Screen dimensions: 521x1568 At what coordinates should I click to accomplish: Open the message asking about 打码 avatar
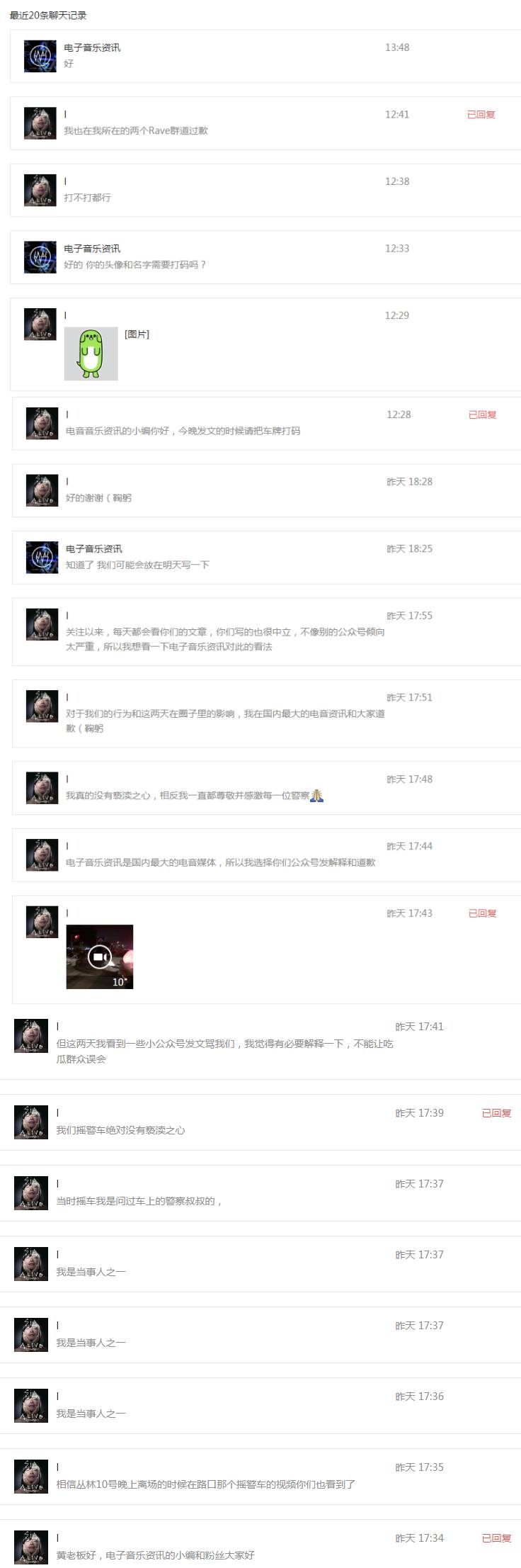click(134, 265)
